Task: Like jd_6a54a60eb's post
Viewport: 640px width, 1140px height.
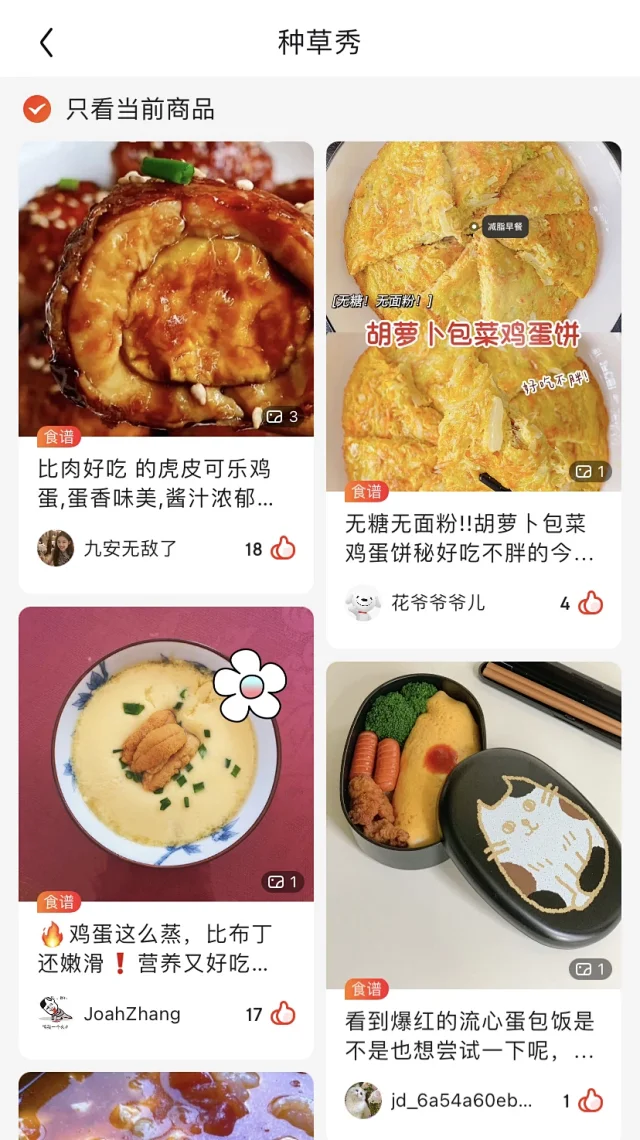Action: (x=590, y=1100)
